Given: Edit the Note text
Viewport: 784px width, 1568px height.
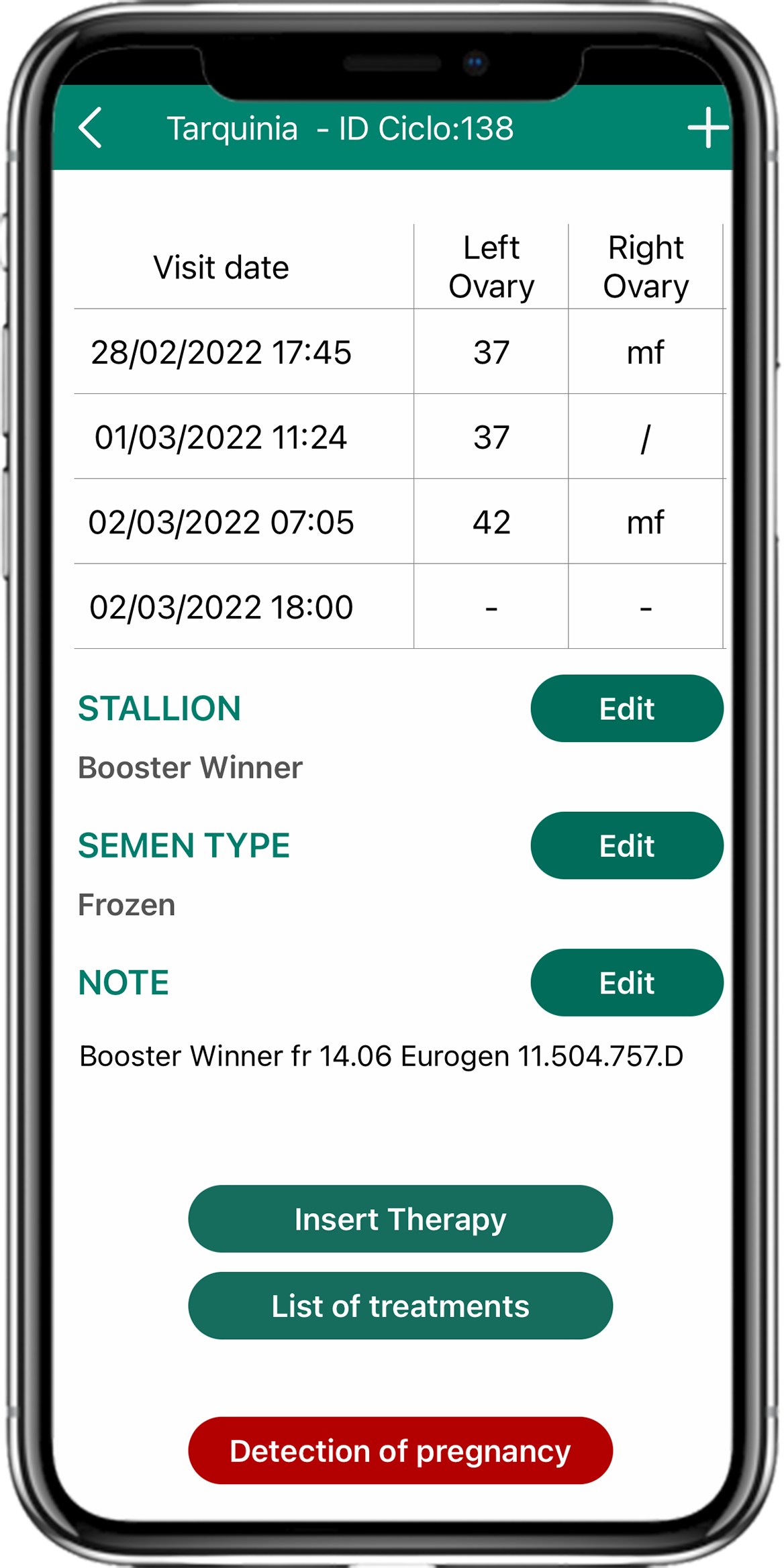Looking at the screenshot, I should point(627,982).
